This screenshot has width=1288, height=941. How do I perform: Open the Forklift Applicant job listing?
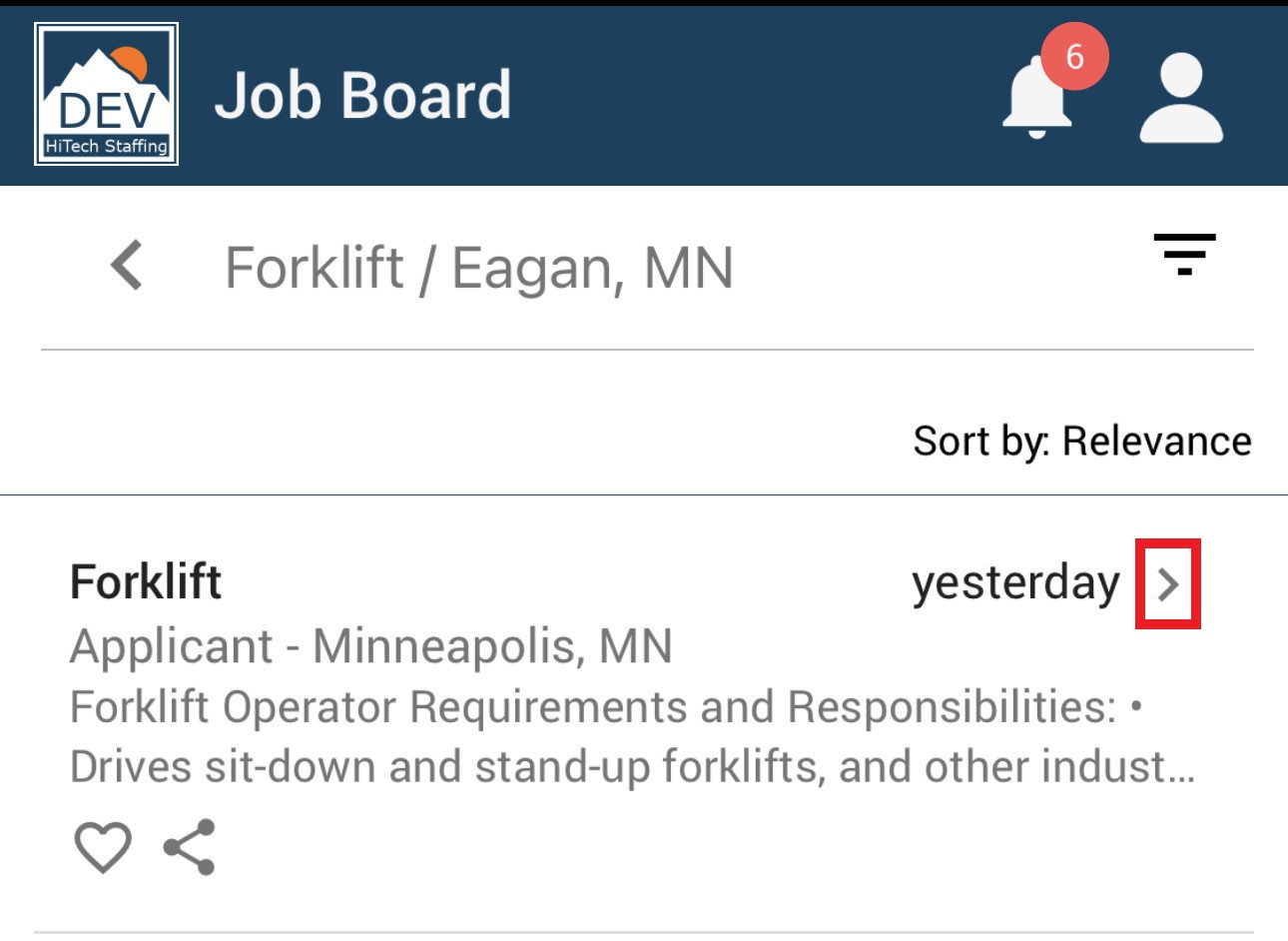pos(146,582)
